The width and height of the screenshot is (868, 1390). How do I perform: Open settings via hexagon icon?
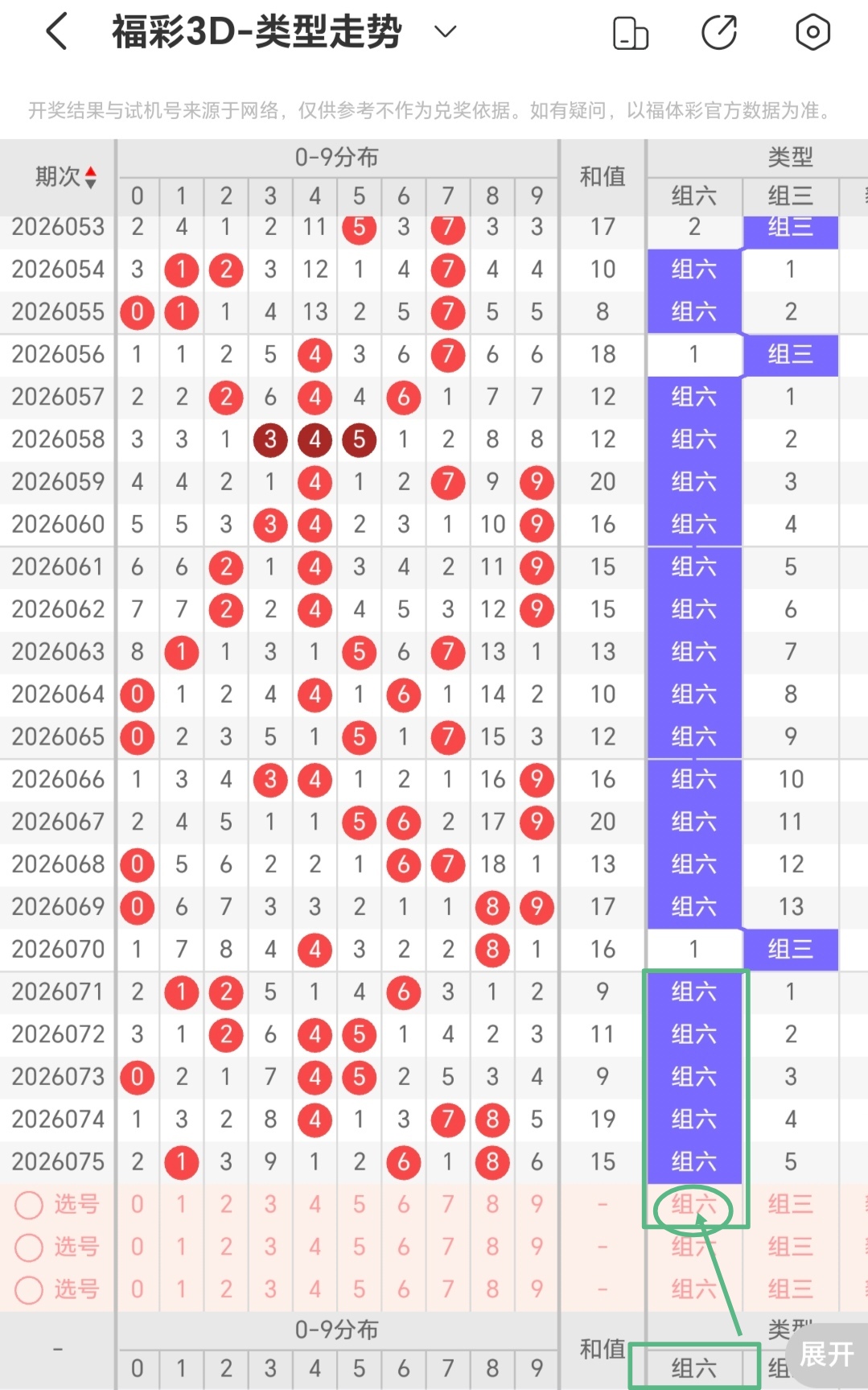tap(812, 32)
